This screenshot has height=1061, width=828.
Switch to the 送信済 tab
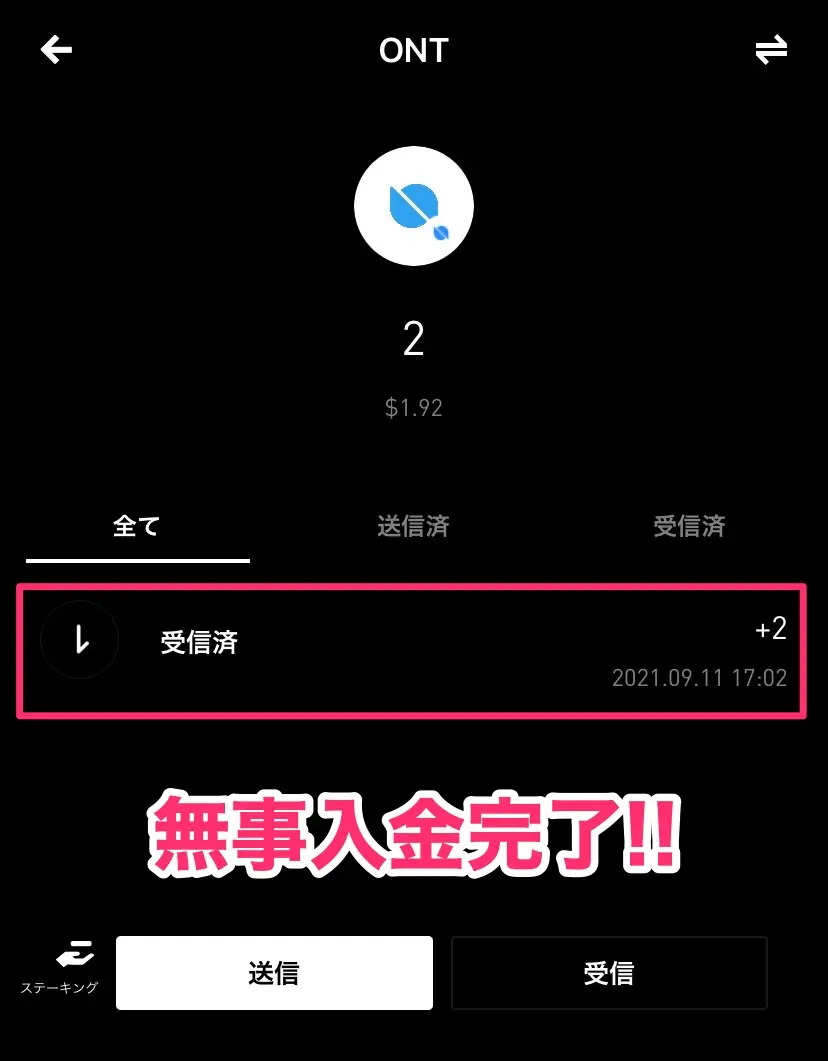tap(413, 526)
